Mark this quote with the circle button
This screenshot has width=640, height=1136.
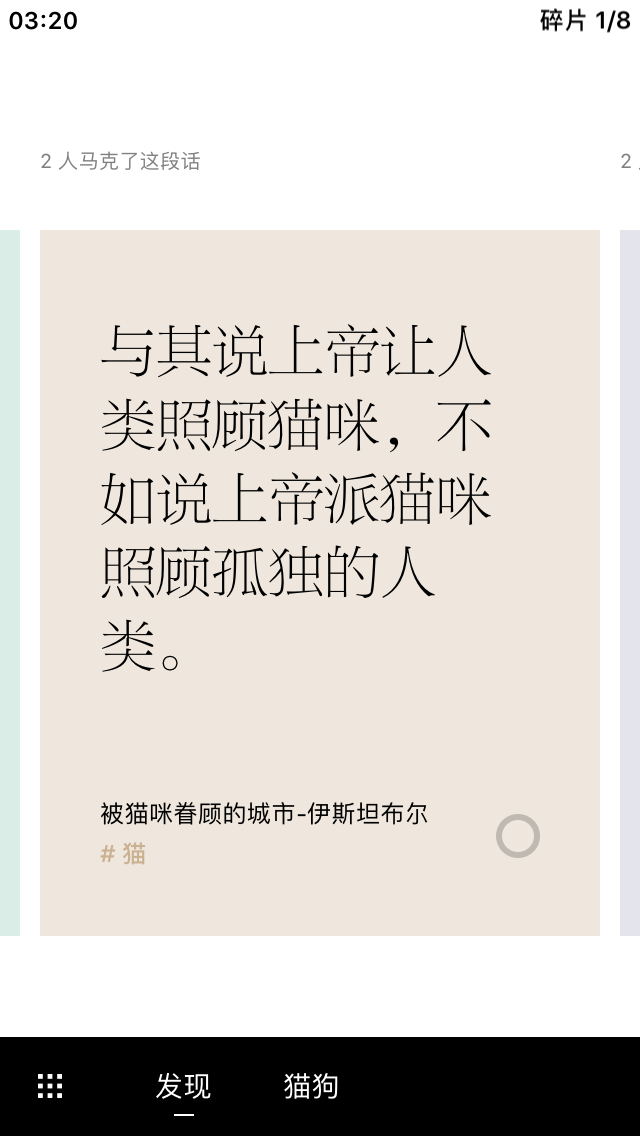coord(518,836)
